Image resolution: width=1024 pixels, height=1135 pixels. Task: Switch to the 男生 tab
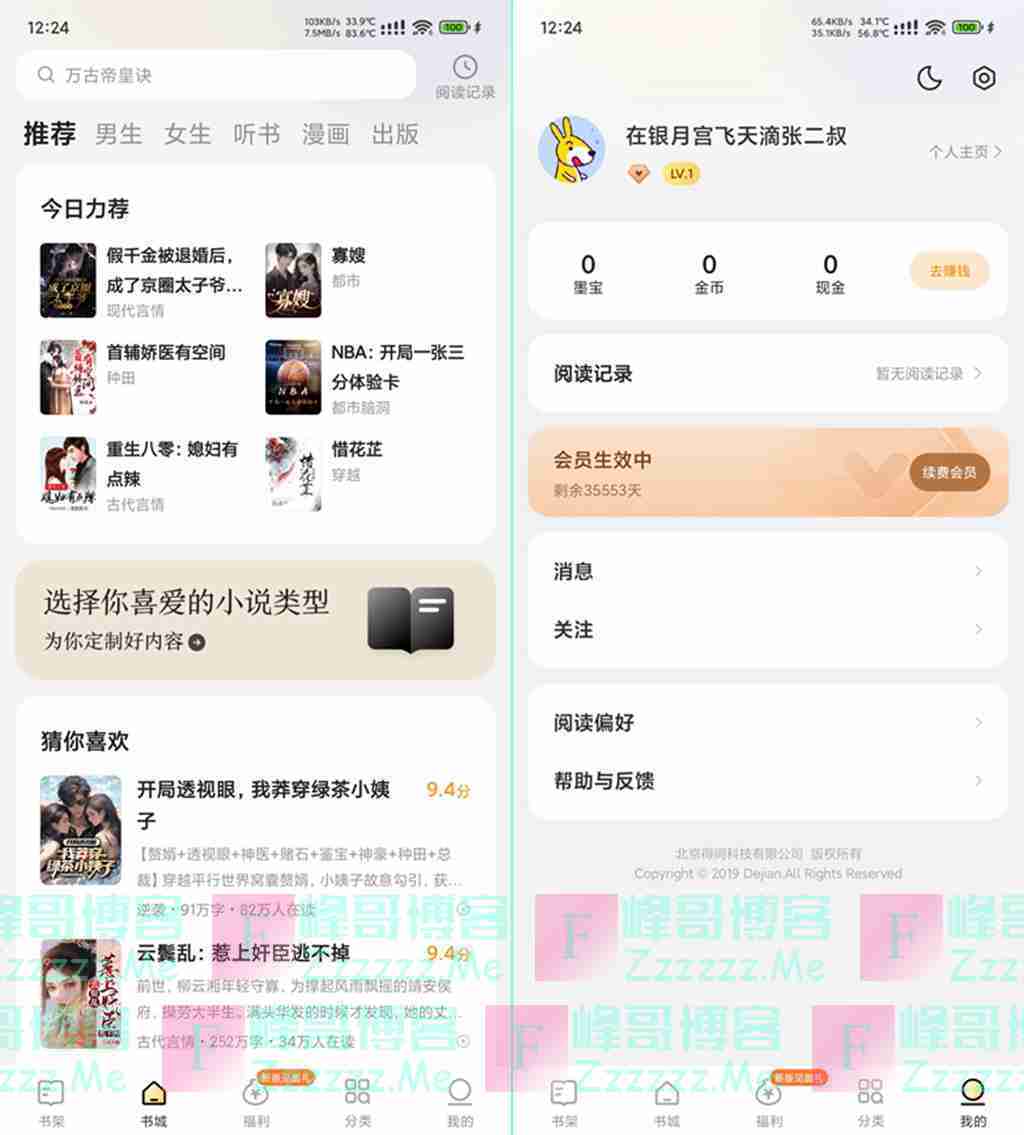click(119, 134)
